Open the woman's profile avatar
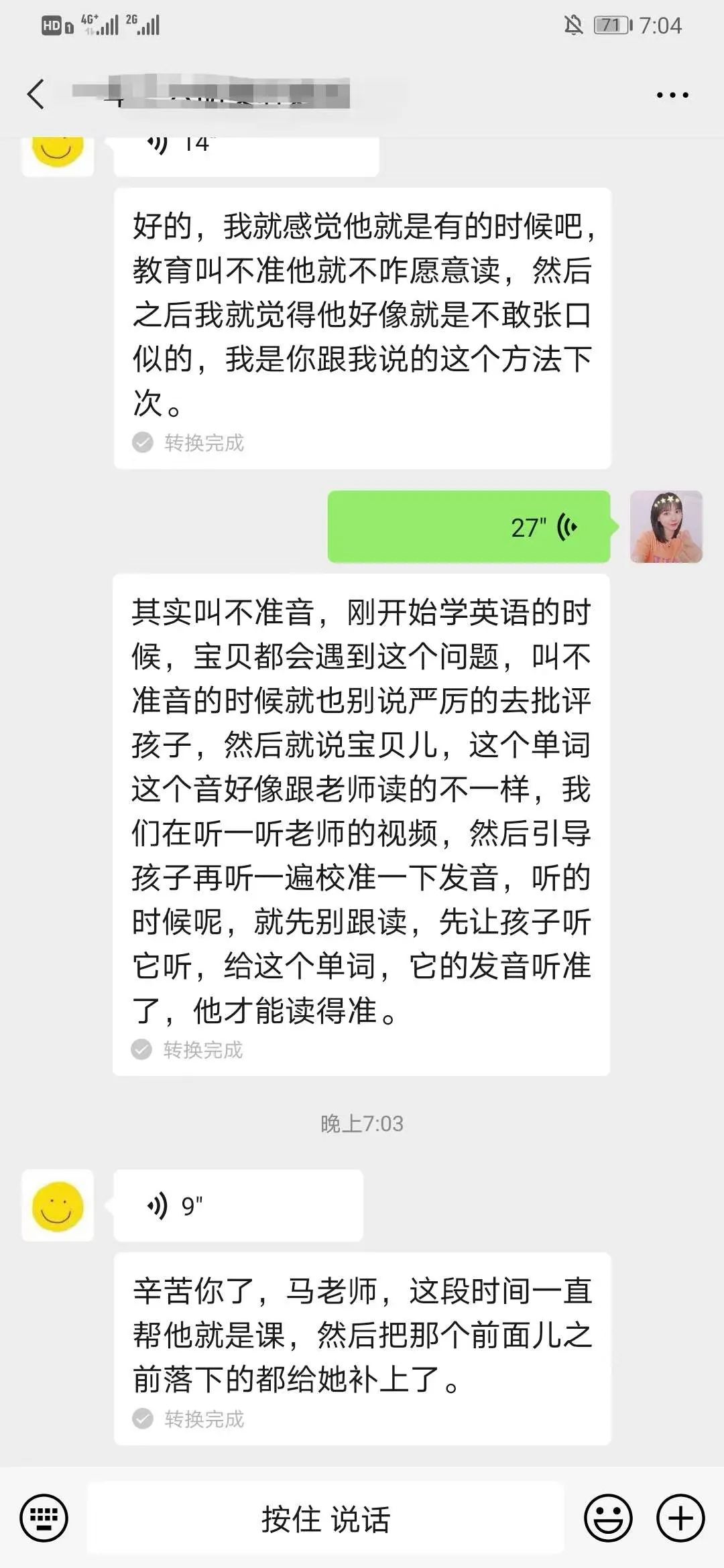The width and height of the screenshot is (724, 1568). pyautogui.click(x=666, y=527)
